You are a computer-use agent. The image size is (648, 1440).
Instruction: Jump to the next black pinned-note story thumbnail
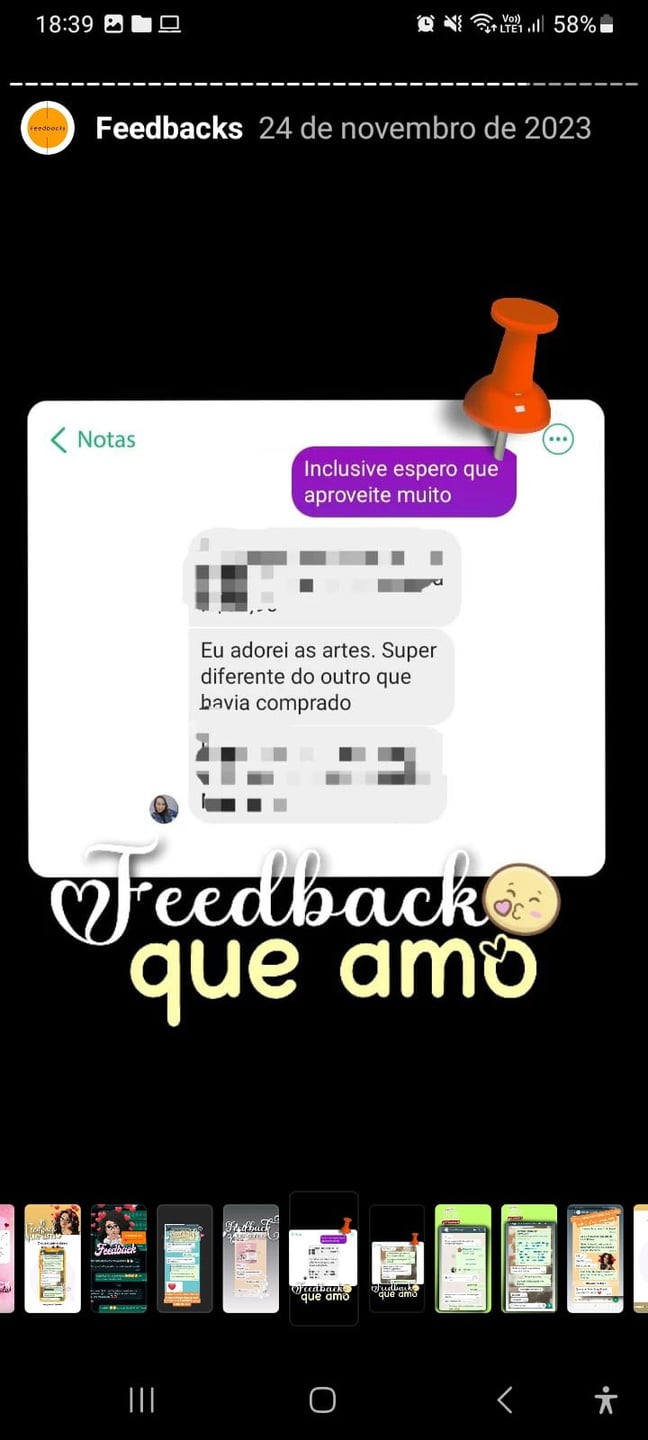(397, 1258)
